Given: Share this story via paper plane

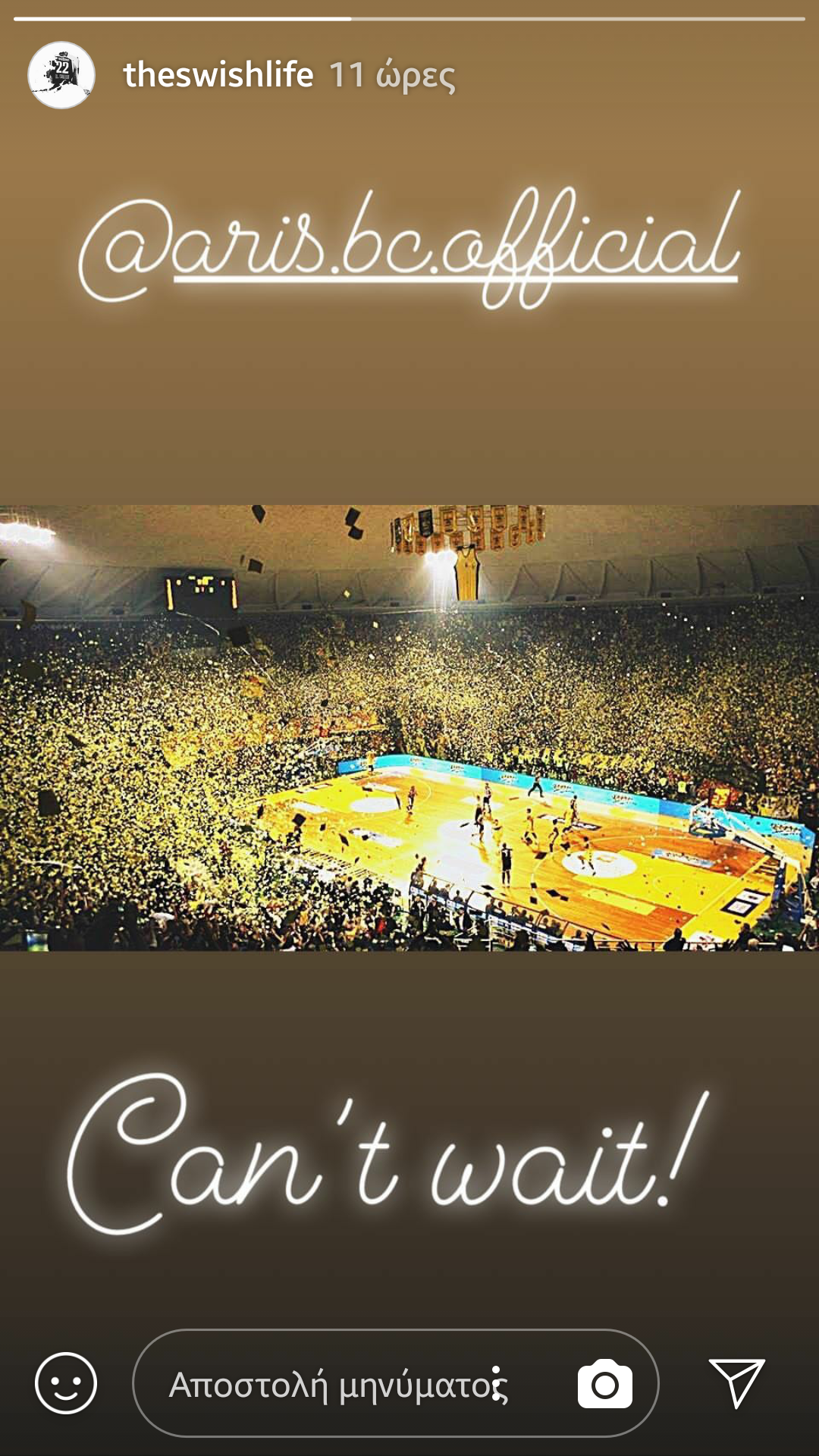Looking at the screenshot, I should click(736, 1383).
